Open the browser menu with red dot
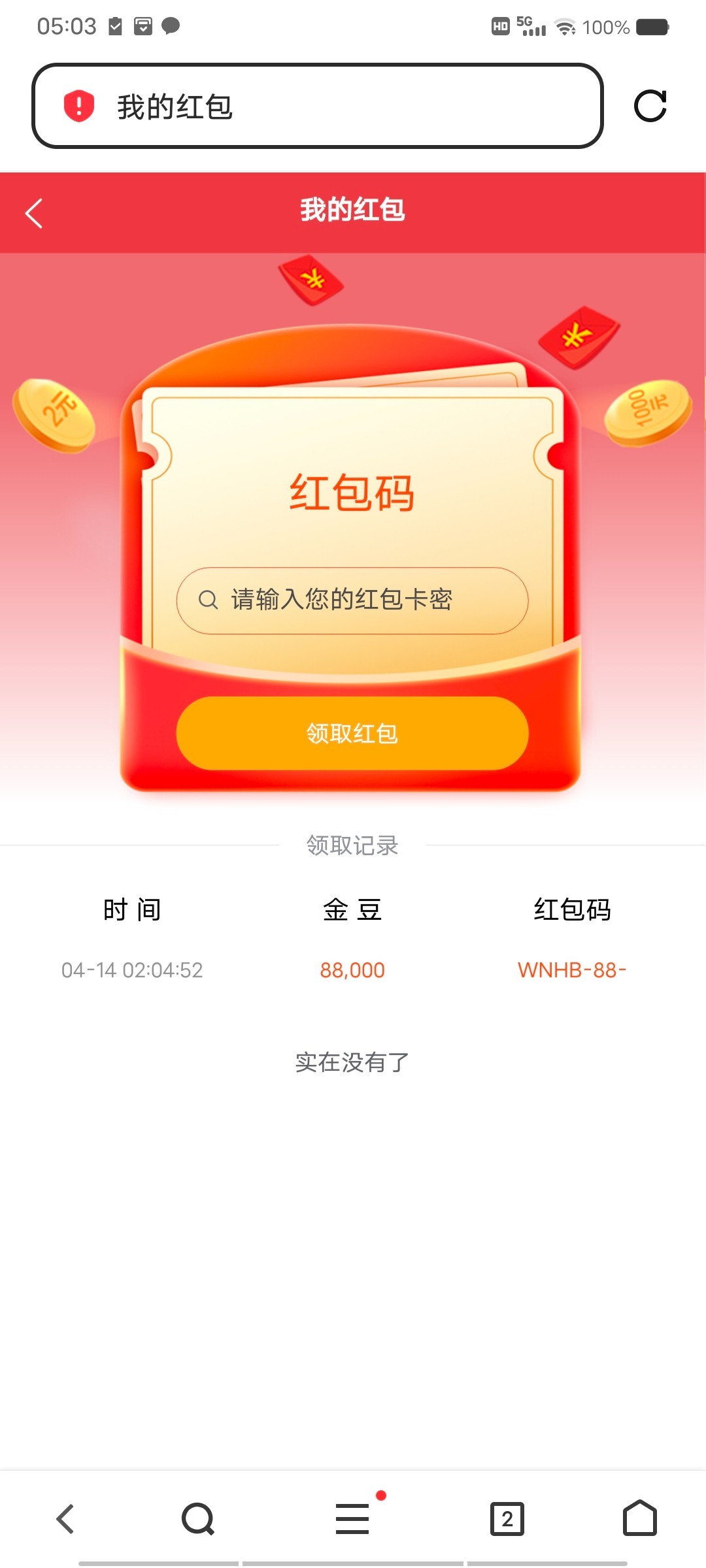The height and width of the screenshot is (1568, 706). [352, 1518]
